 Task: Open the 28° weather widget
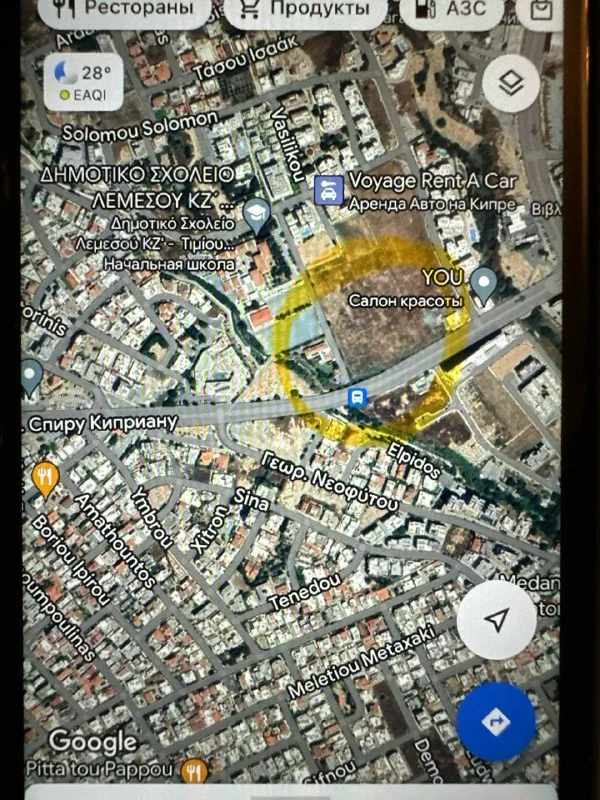click(x=85, y=82)
